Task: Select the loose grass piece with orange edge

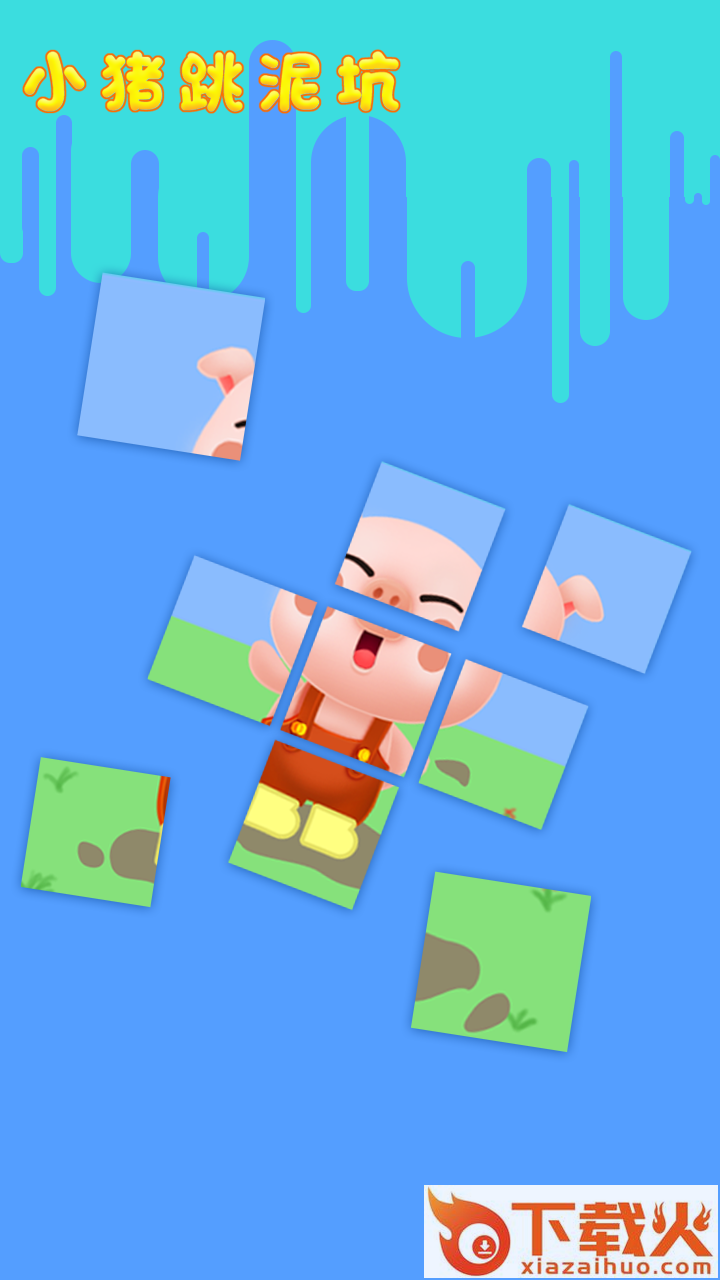Action: (95, 832)
